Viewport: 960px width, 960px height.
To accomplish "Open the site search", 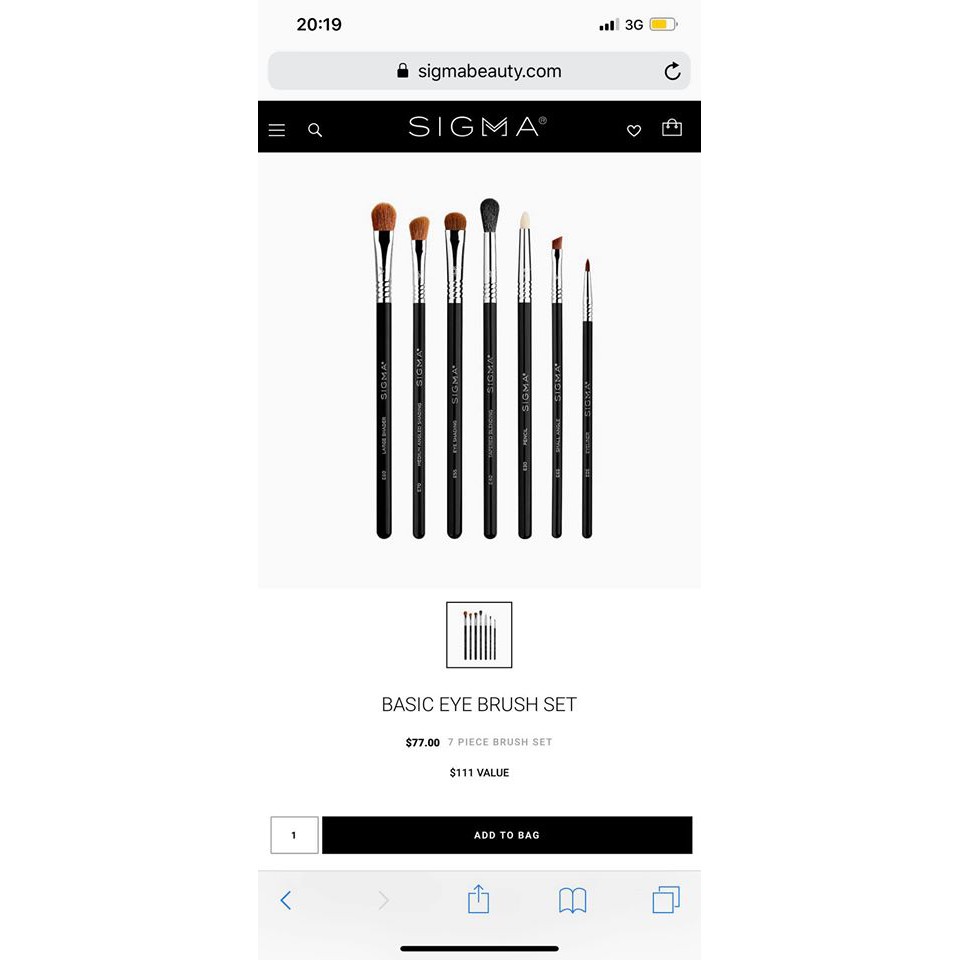I will [315, 130].
